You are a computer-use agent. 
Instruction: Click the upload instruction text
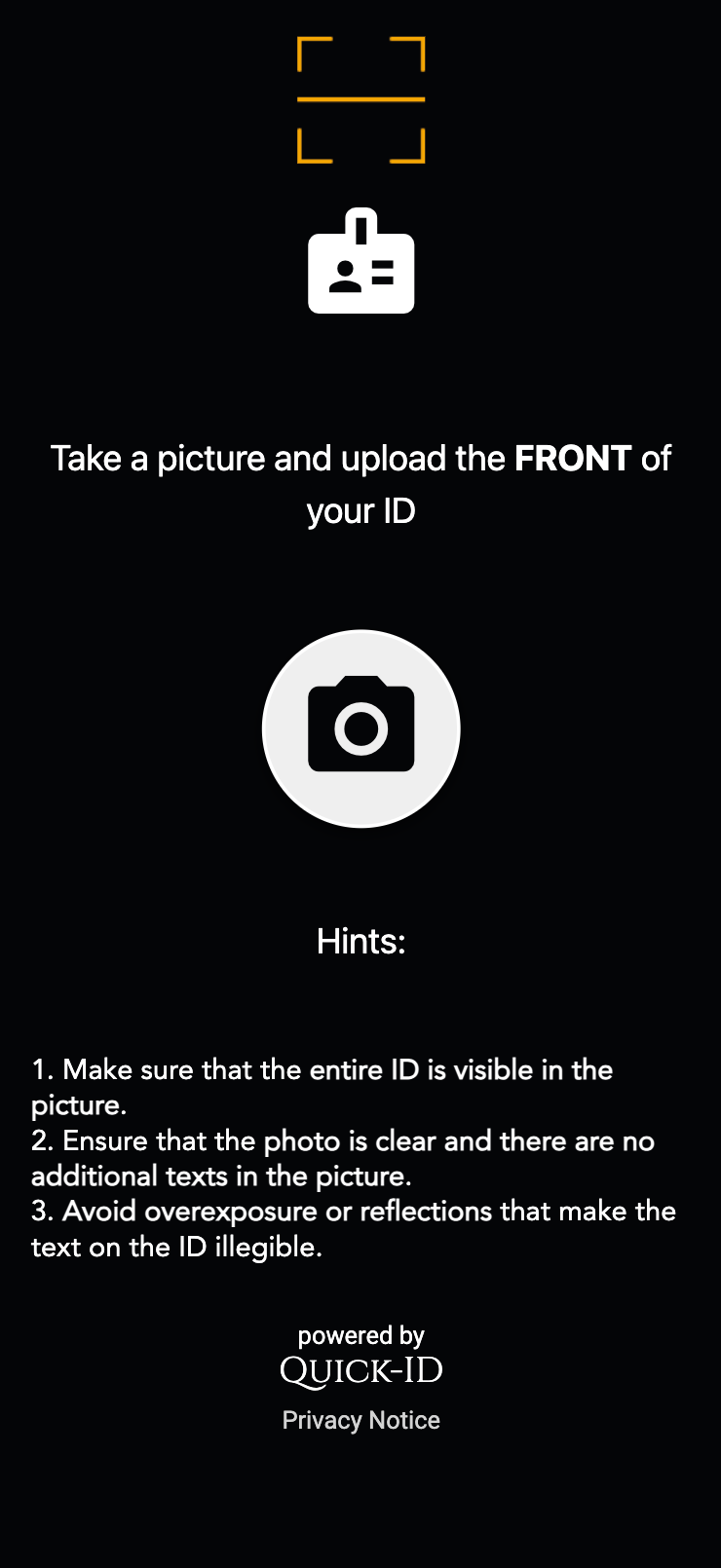tap(360, 484)
